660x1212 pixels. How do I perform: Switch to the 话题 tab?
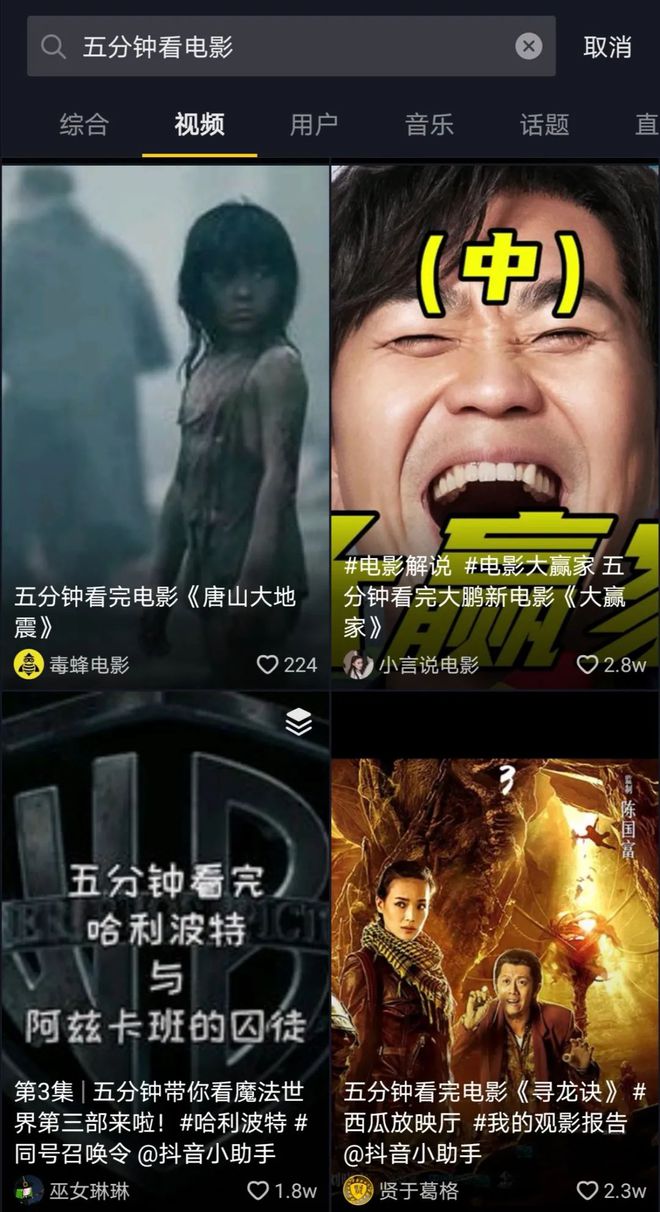coord(544,125)
